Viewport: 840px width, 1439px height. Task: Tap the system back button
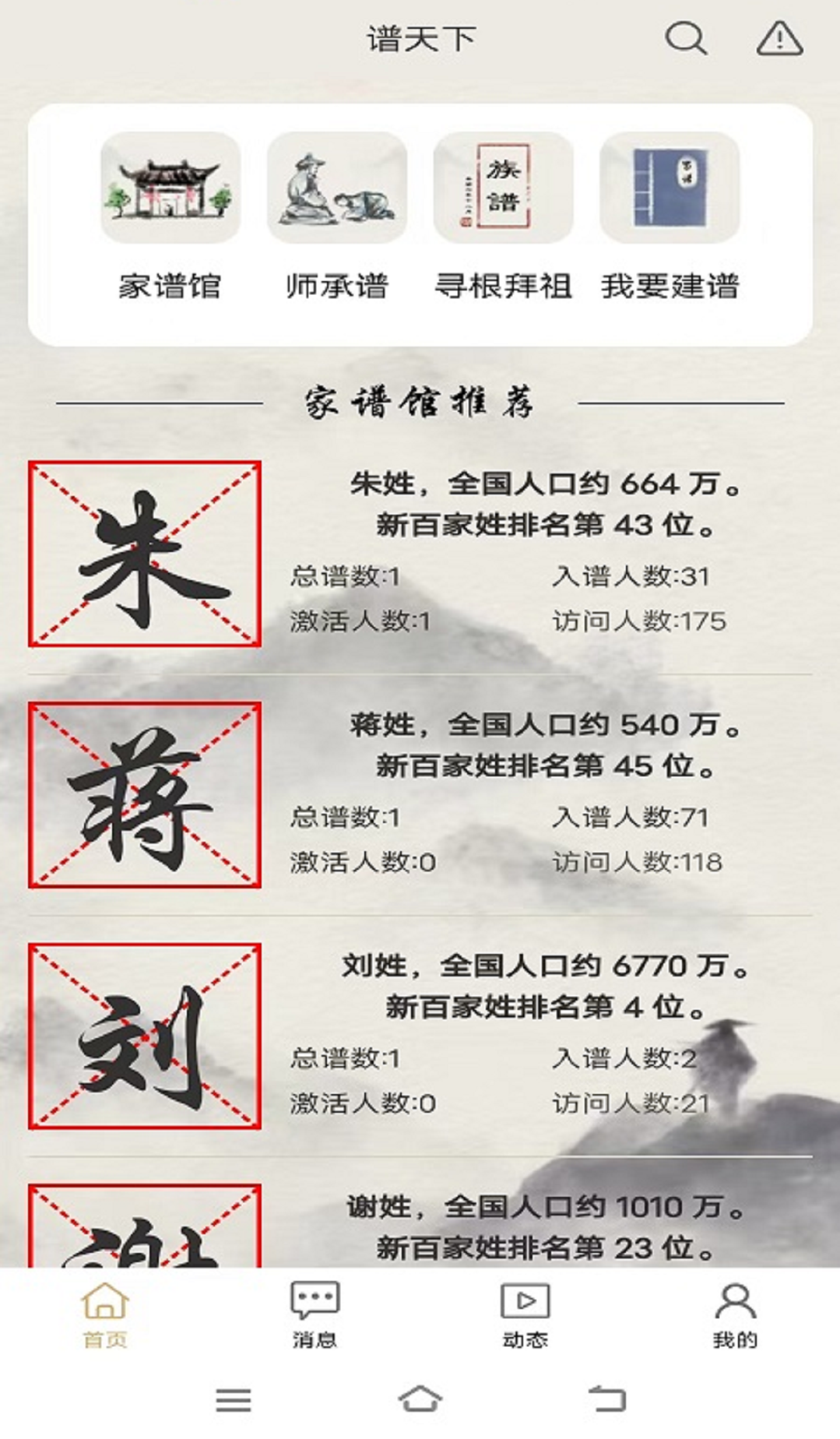point(607,1399)
